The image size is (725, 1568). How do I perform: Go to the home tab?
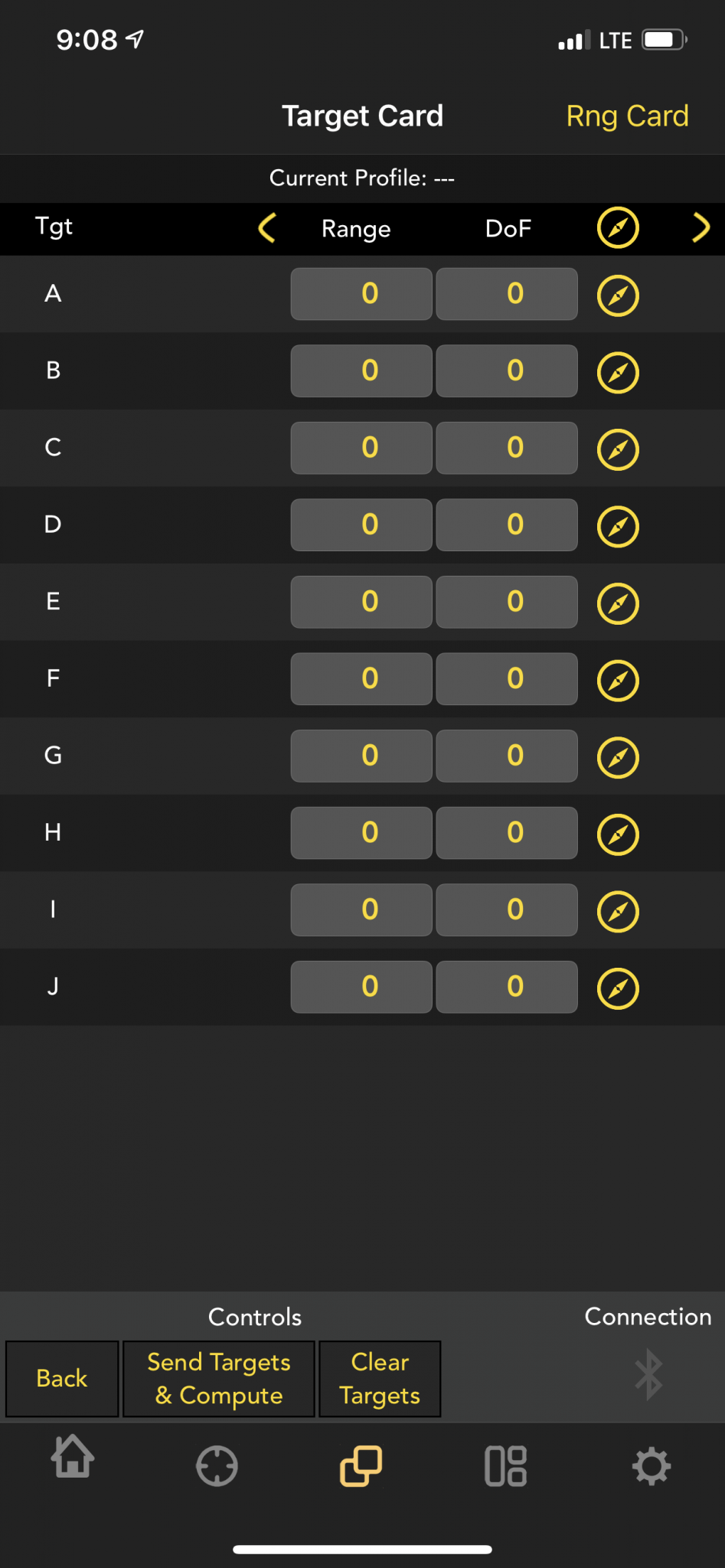click(x=73, y=1457)
